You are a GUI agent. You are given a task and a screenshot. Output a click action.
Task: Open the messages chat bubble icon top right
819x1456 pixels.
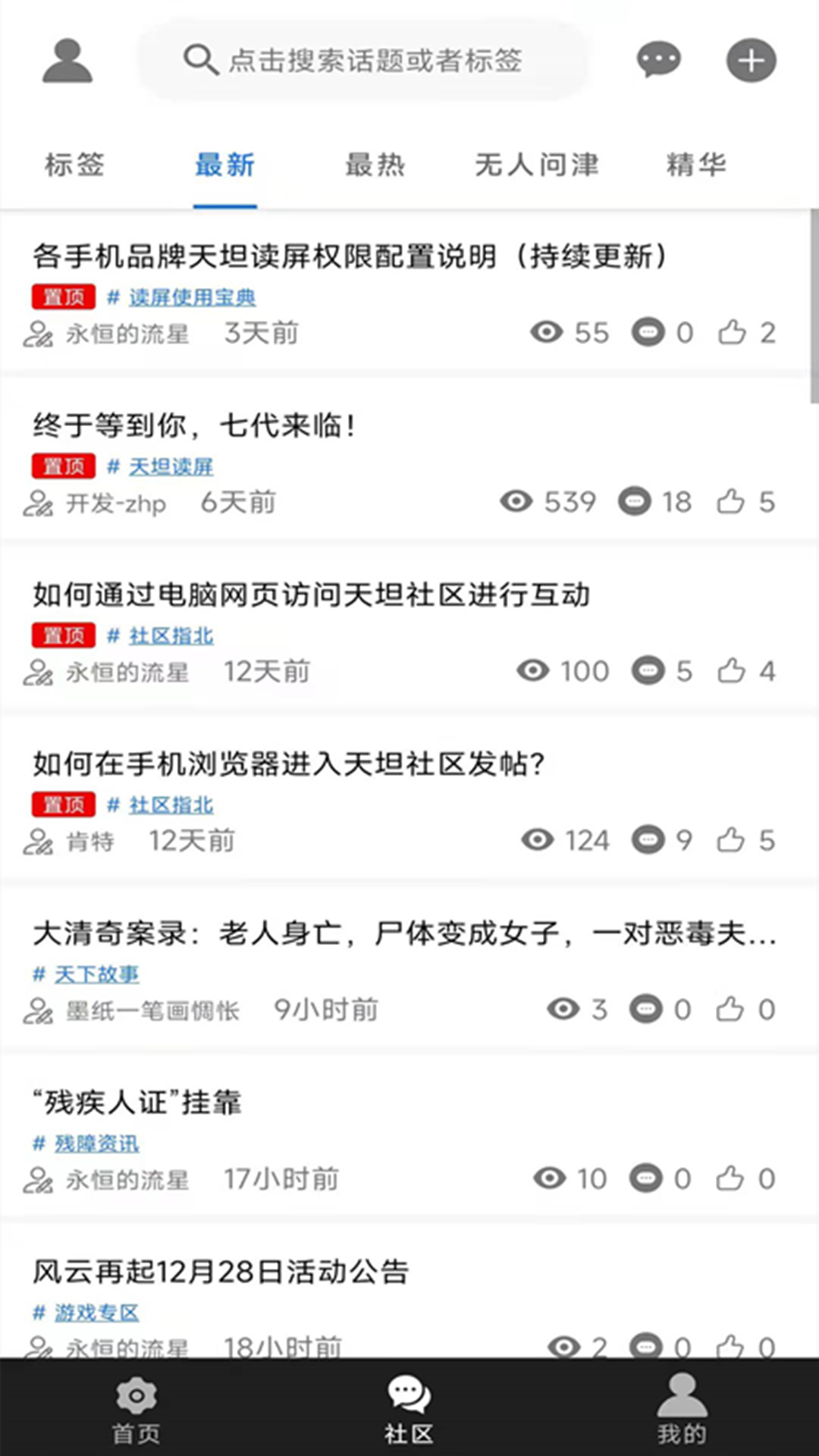coord(659,61)
